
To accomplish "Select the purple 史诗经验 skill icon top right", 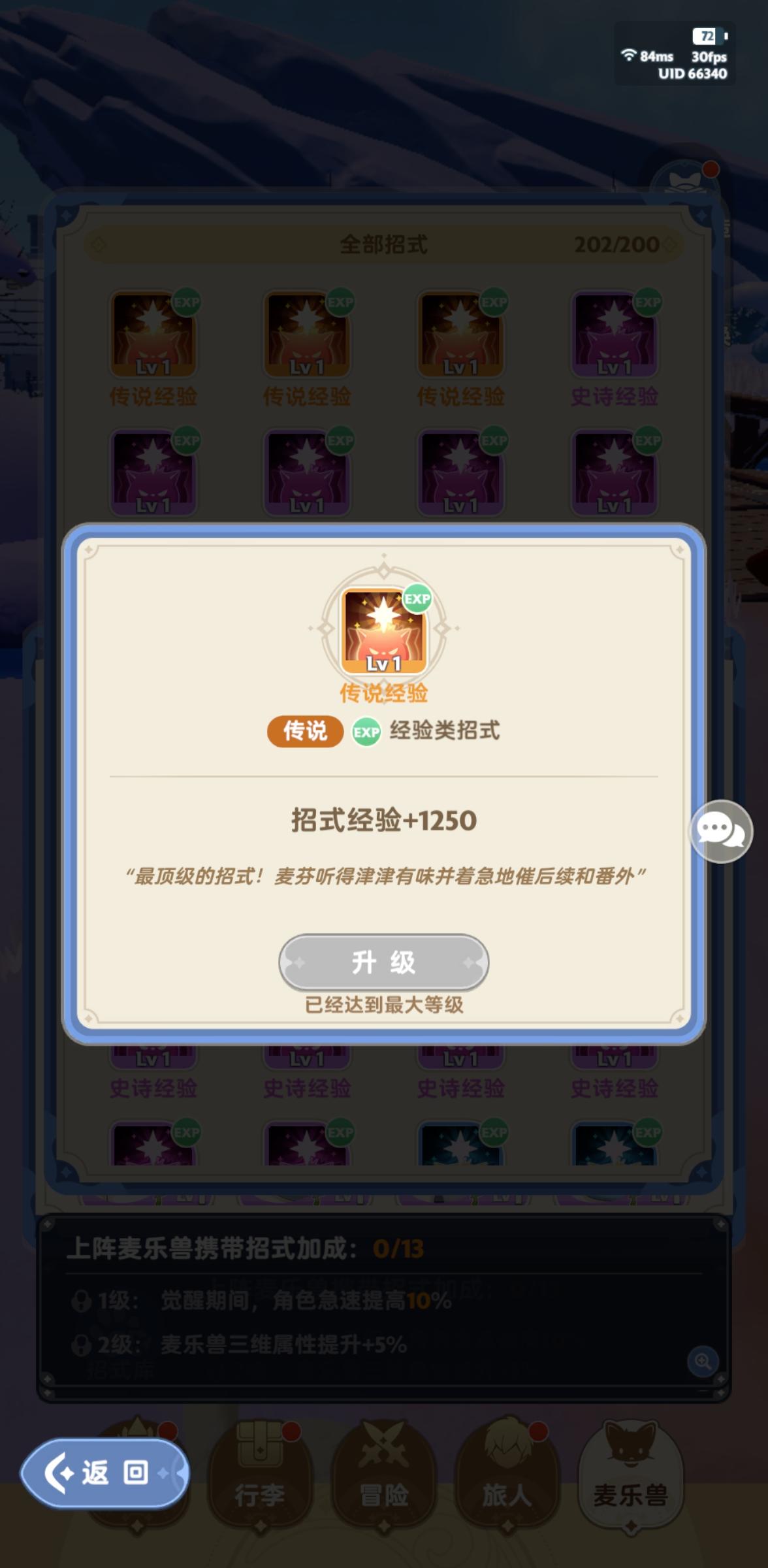I will [614, 335].
